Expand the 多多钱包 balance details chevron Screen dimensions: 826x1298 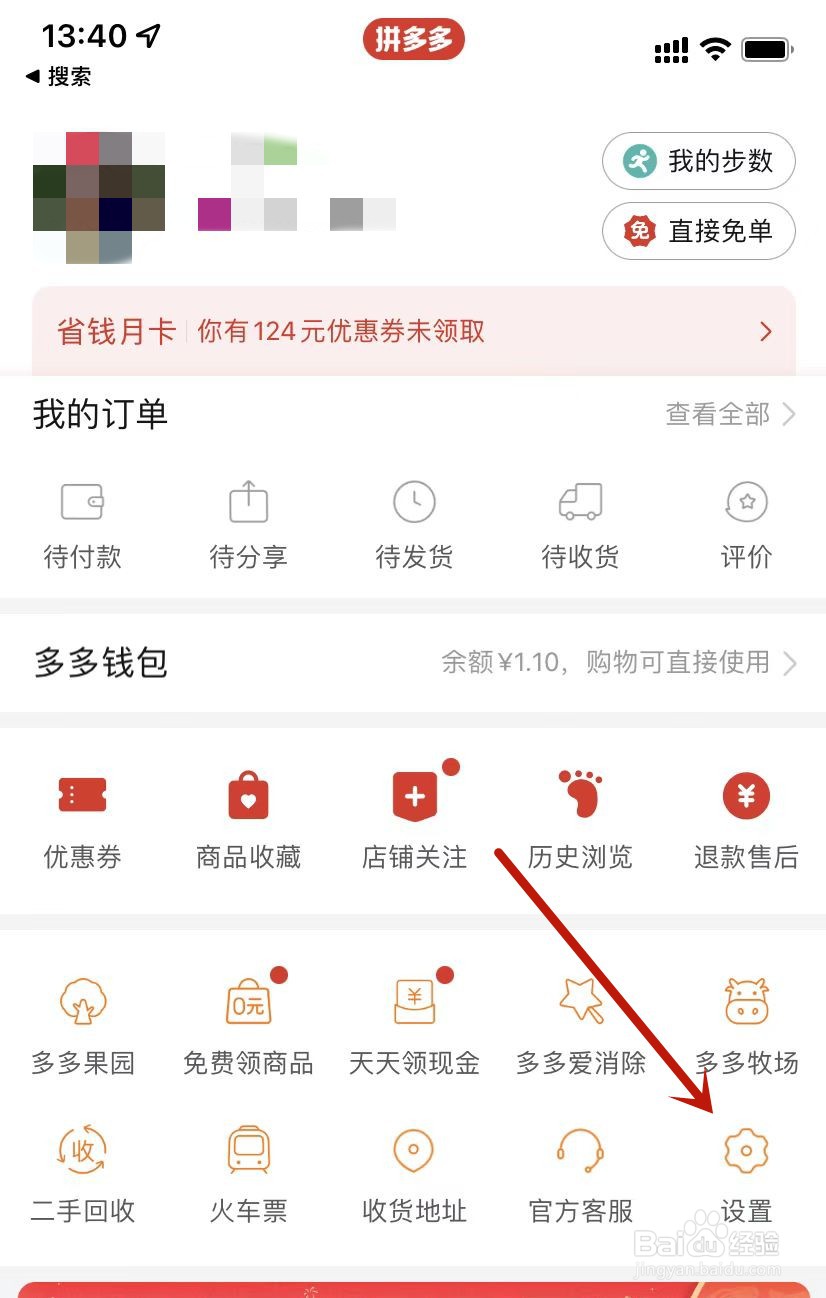tap(790, 661)
